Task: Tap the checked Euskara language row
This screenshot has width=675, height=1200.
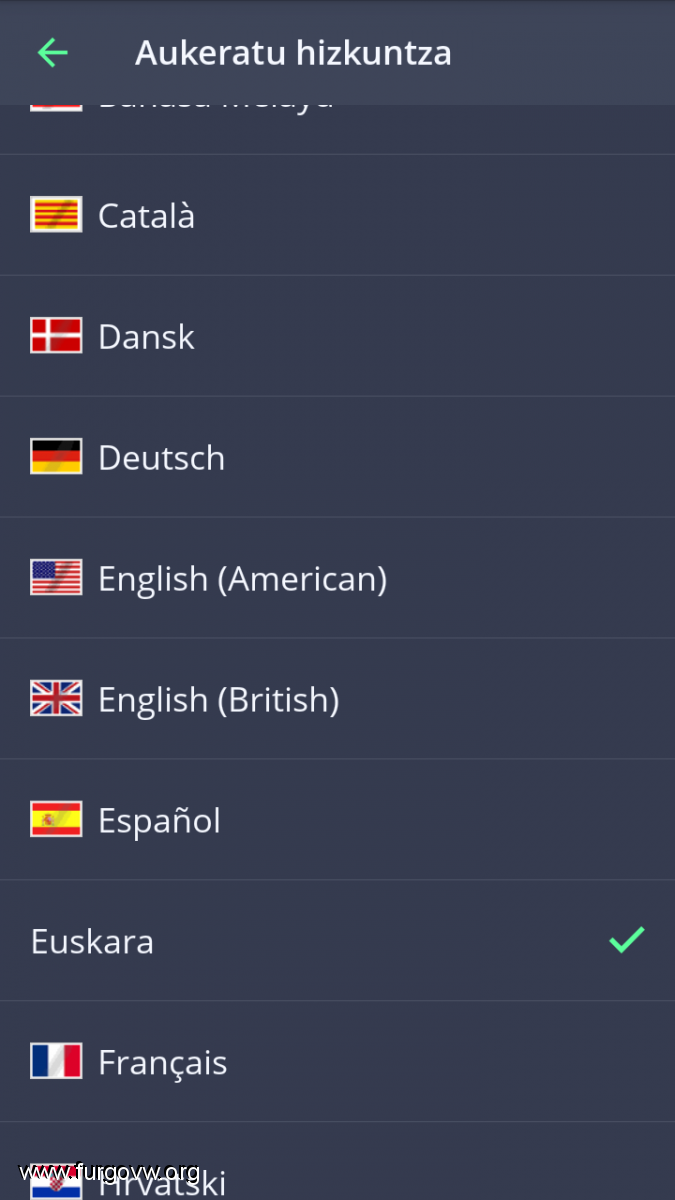Action: click(x=337, y=941)
